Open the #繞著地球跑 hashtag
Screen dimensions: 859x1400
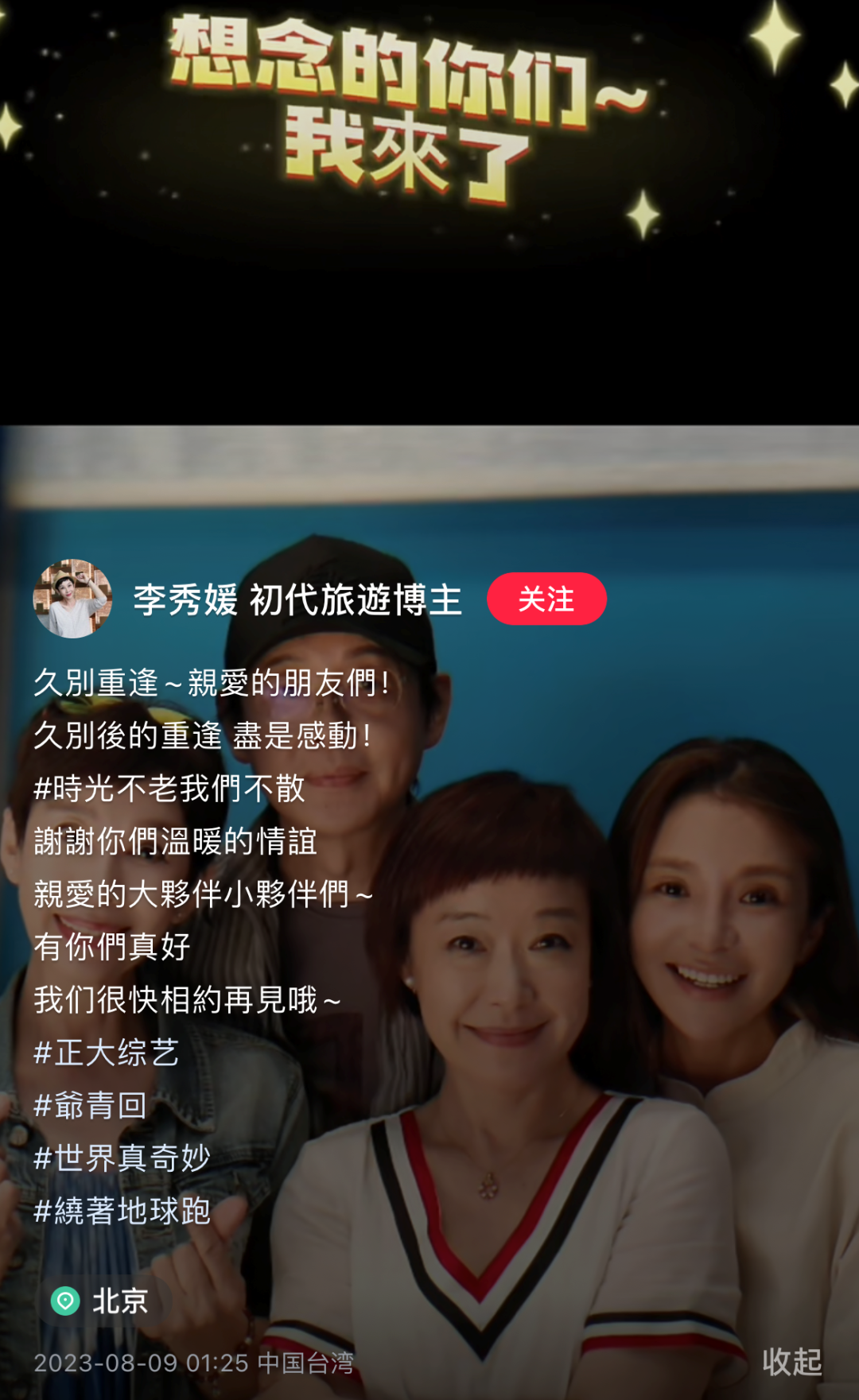[122, 1211]
